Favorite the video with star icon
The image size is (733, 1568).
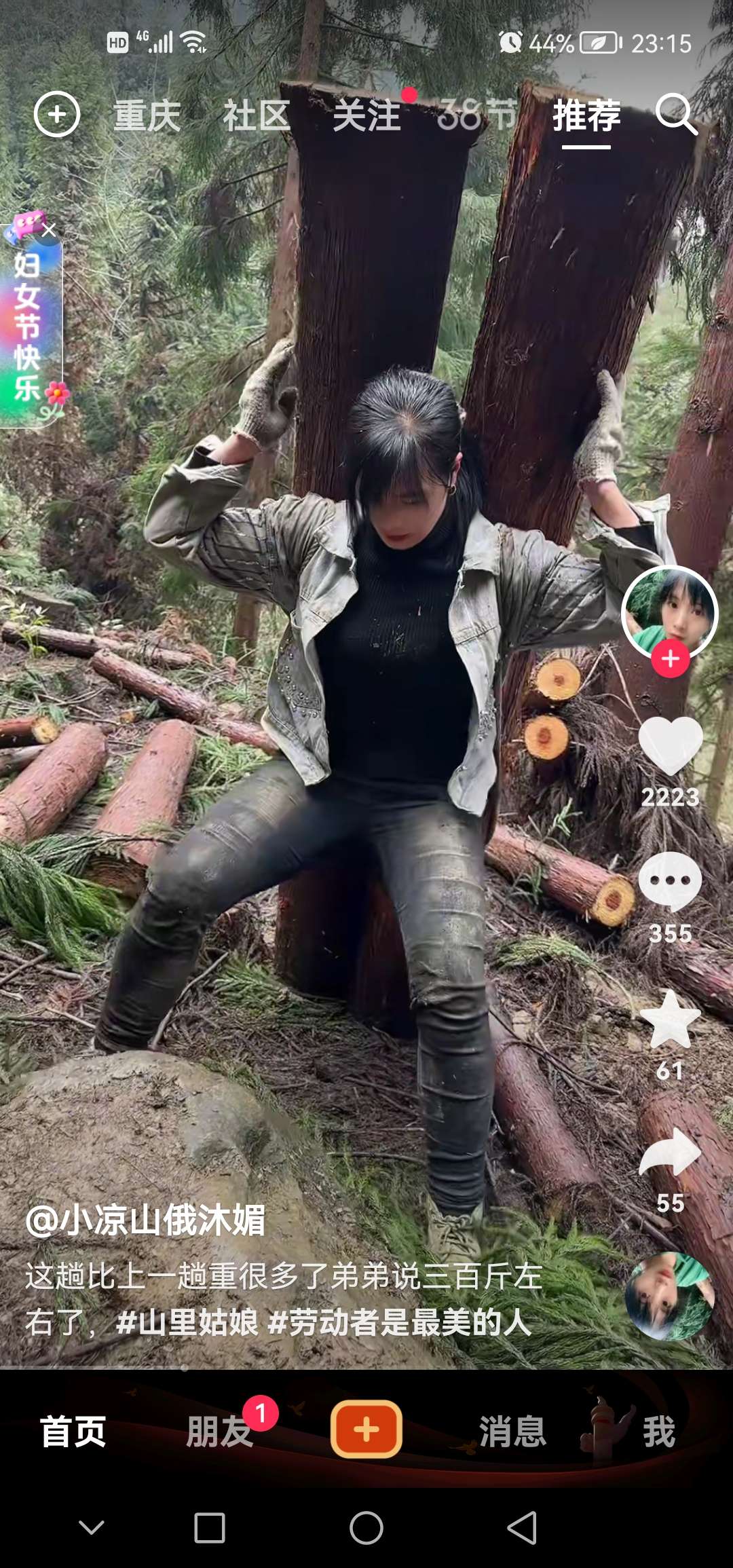coord(671,1020)
